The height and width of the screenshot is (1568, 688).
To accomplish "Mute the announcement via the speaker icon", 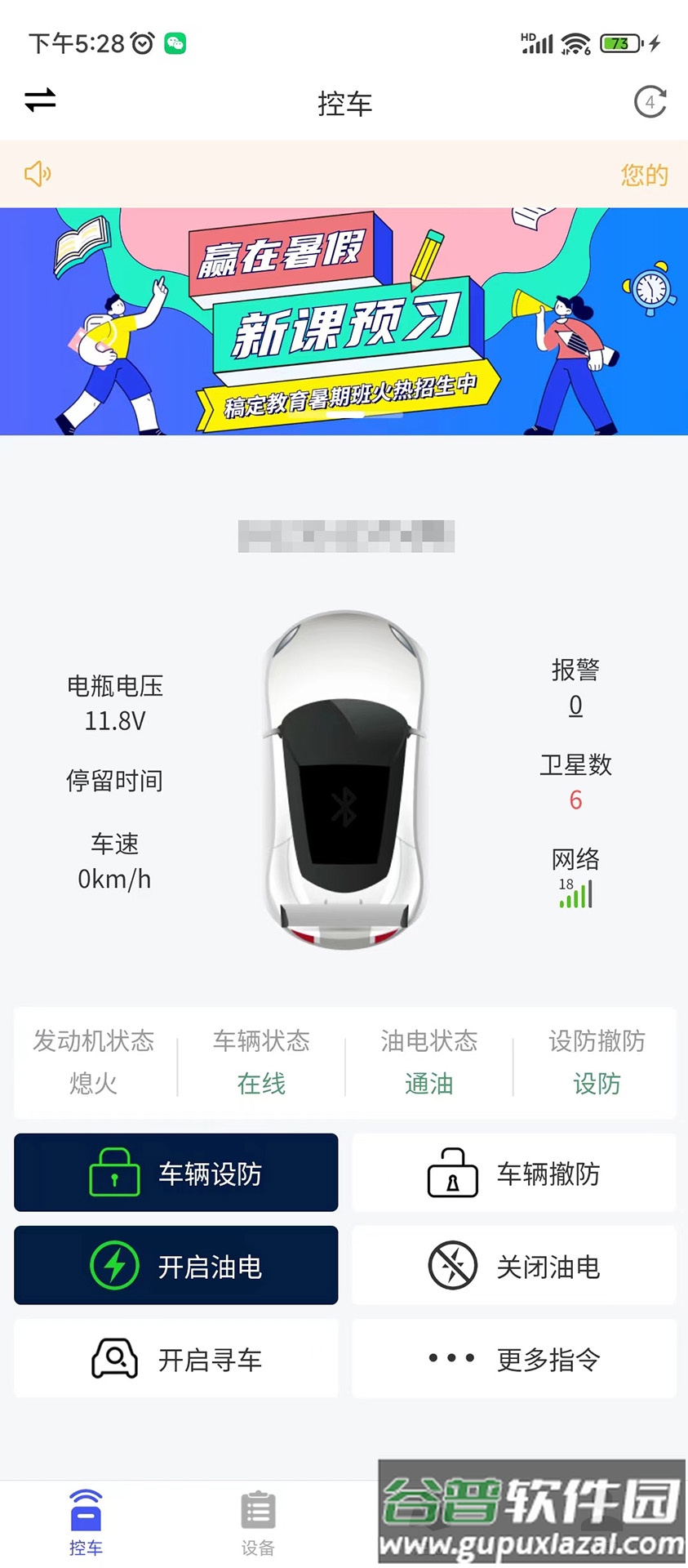I will click(x=37, y=173).
